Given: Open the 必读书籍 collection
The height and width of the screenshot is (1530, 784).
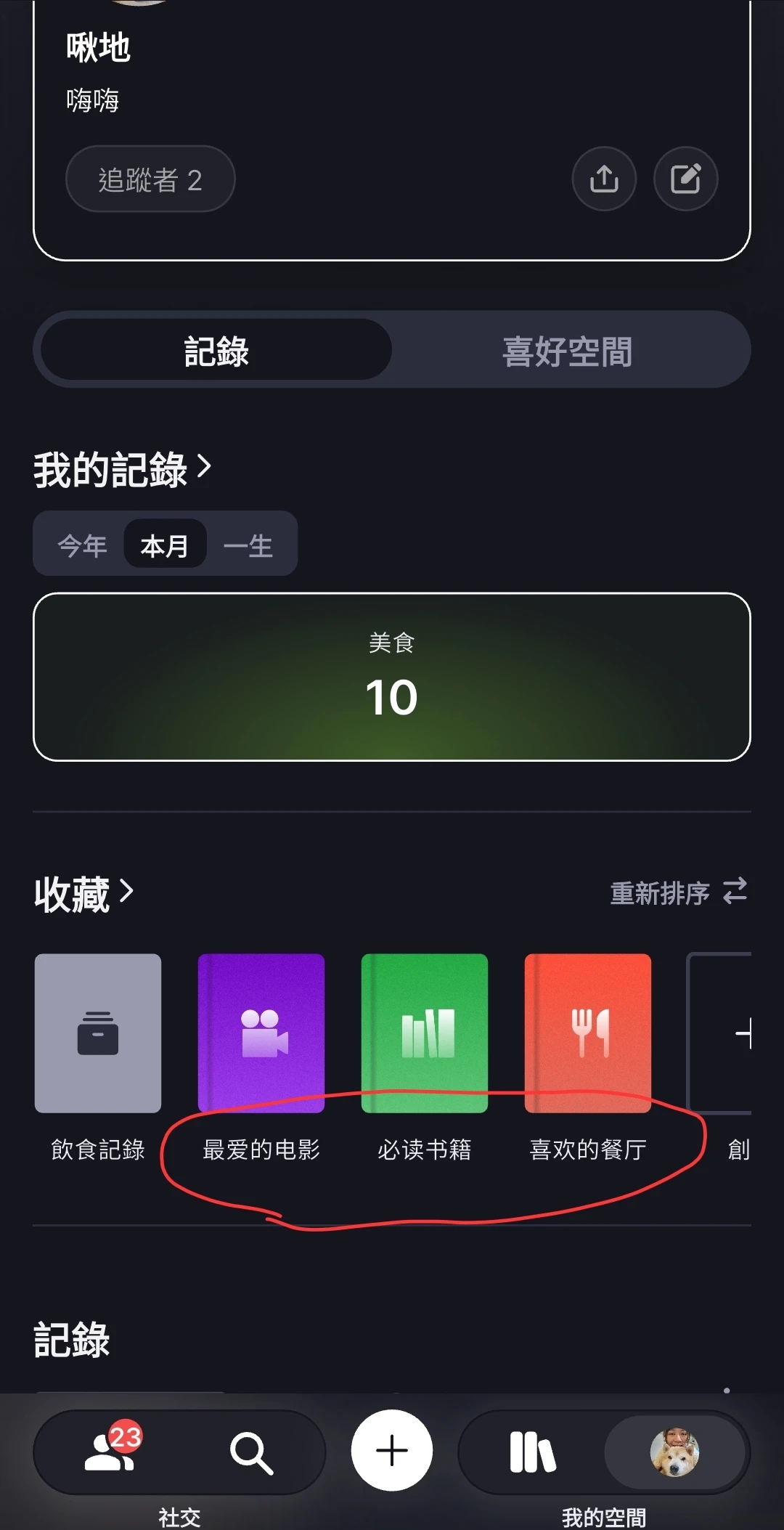Looking at the screenshot, I should coord(425,1033).
